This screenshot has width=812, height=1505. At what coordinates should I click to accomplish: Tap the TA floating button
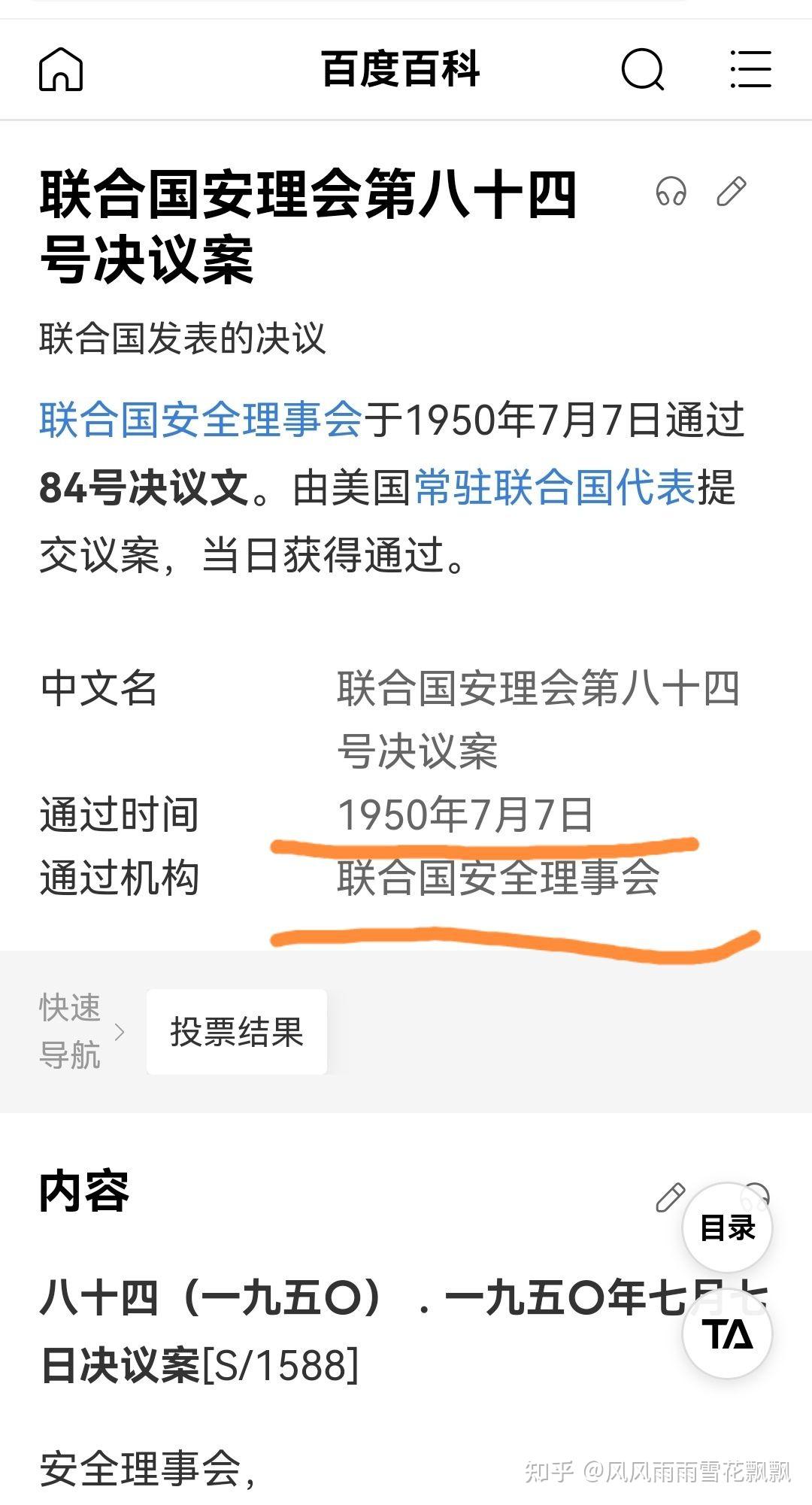[x=727, y=1334]
